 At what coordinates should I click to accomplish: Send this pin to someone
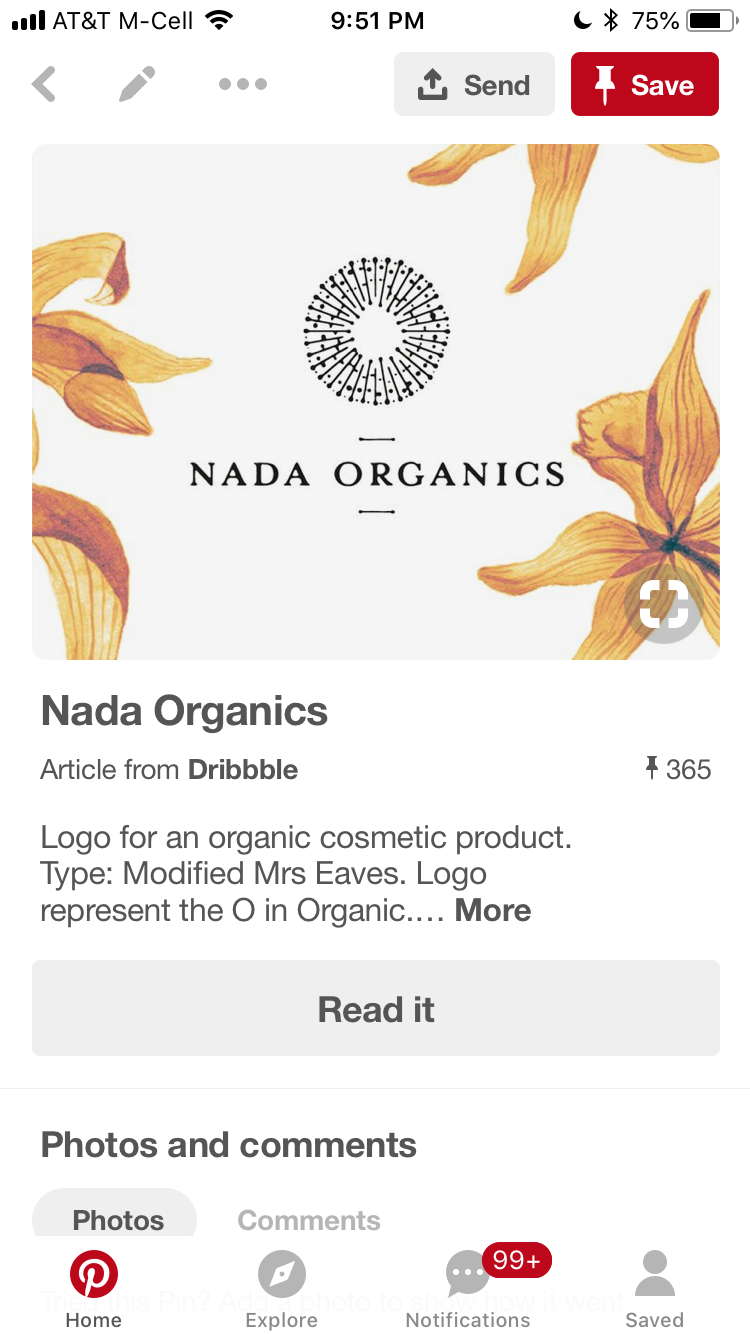tap(474, 85)
